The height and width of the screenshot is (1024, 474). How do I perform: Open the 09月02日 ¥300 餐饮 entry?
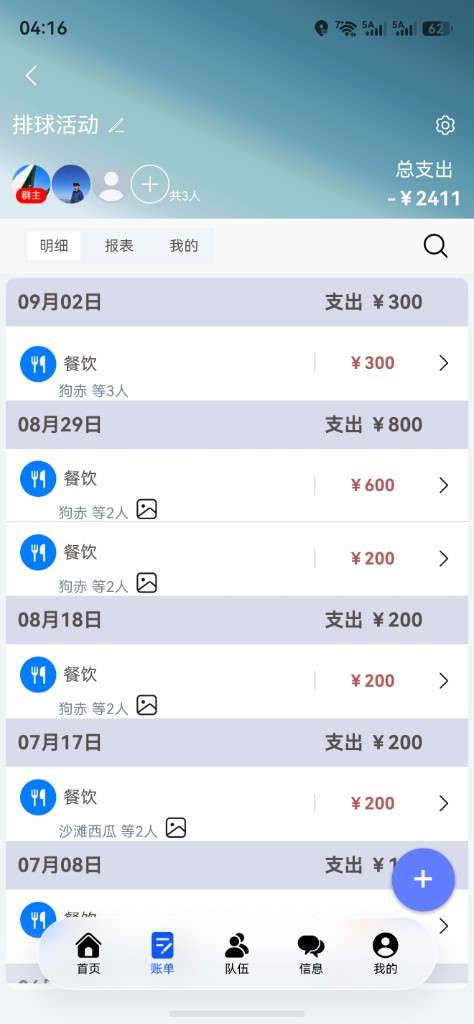pos(237,364)
